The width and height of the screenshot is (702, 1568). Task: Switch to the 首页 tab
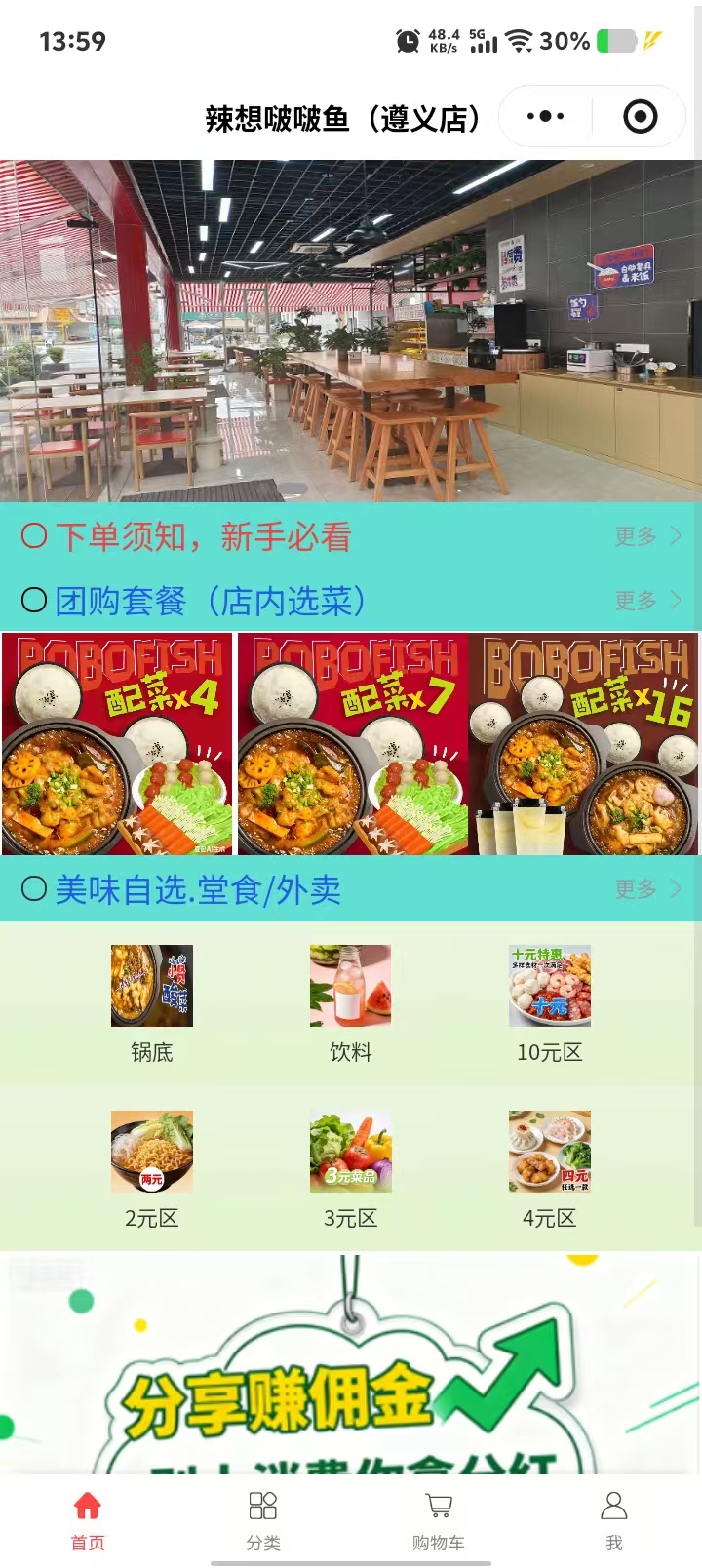click(x=88, y=1521)
